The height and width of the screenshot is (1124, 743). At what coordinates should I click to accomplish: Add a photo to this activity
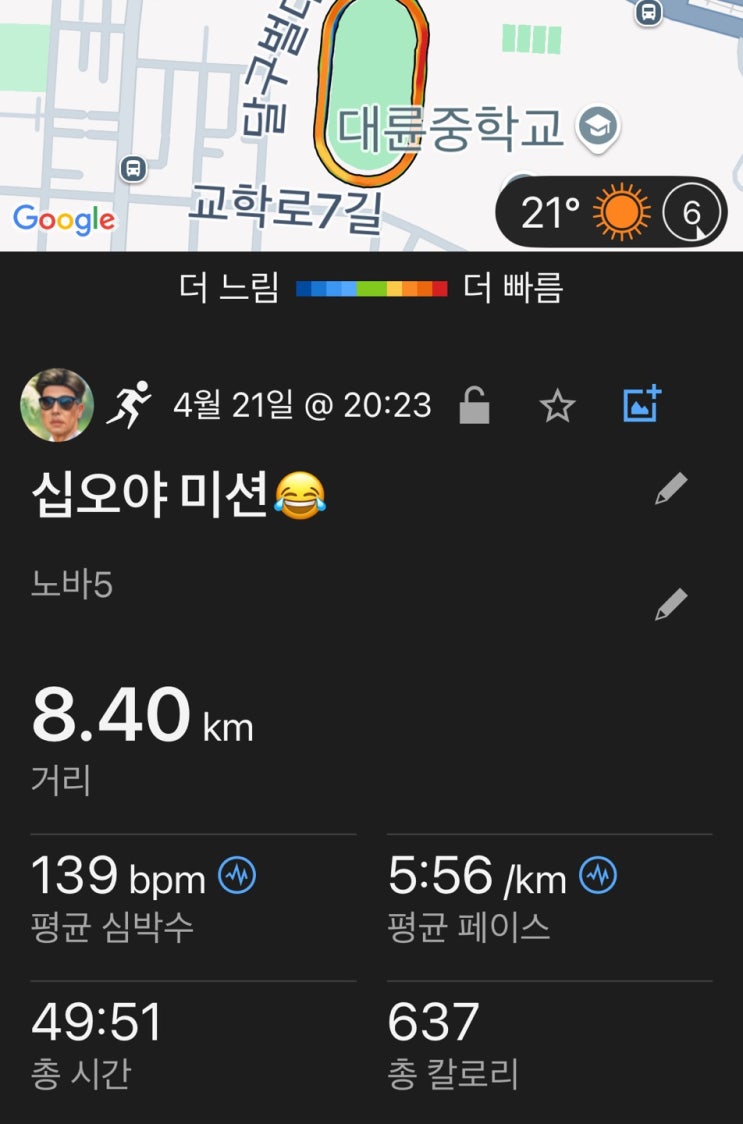(x=642, y=403)
